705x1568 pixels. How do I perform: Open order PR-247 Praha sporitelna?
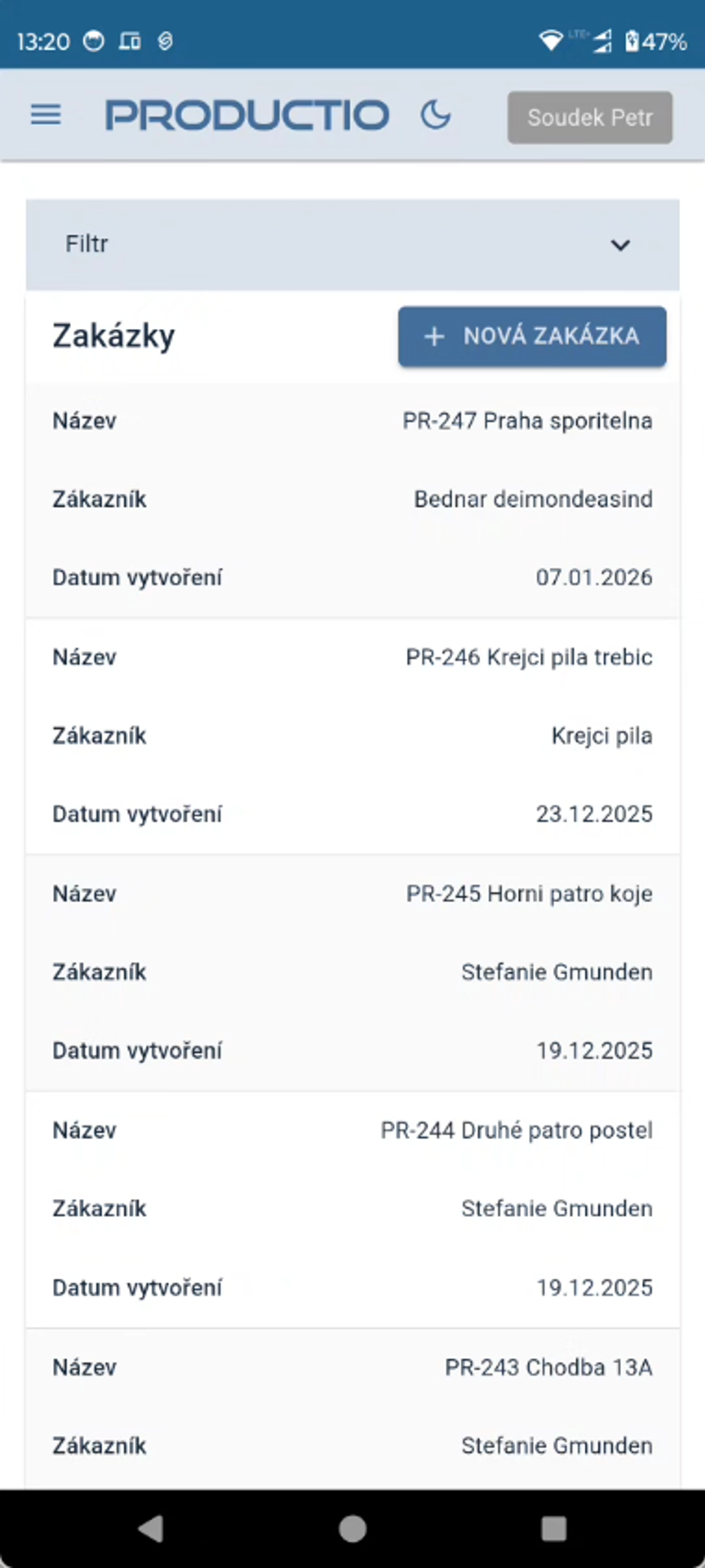pos(527,421)
